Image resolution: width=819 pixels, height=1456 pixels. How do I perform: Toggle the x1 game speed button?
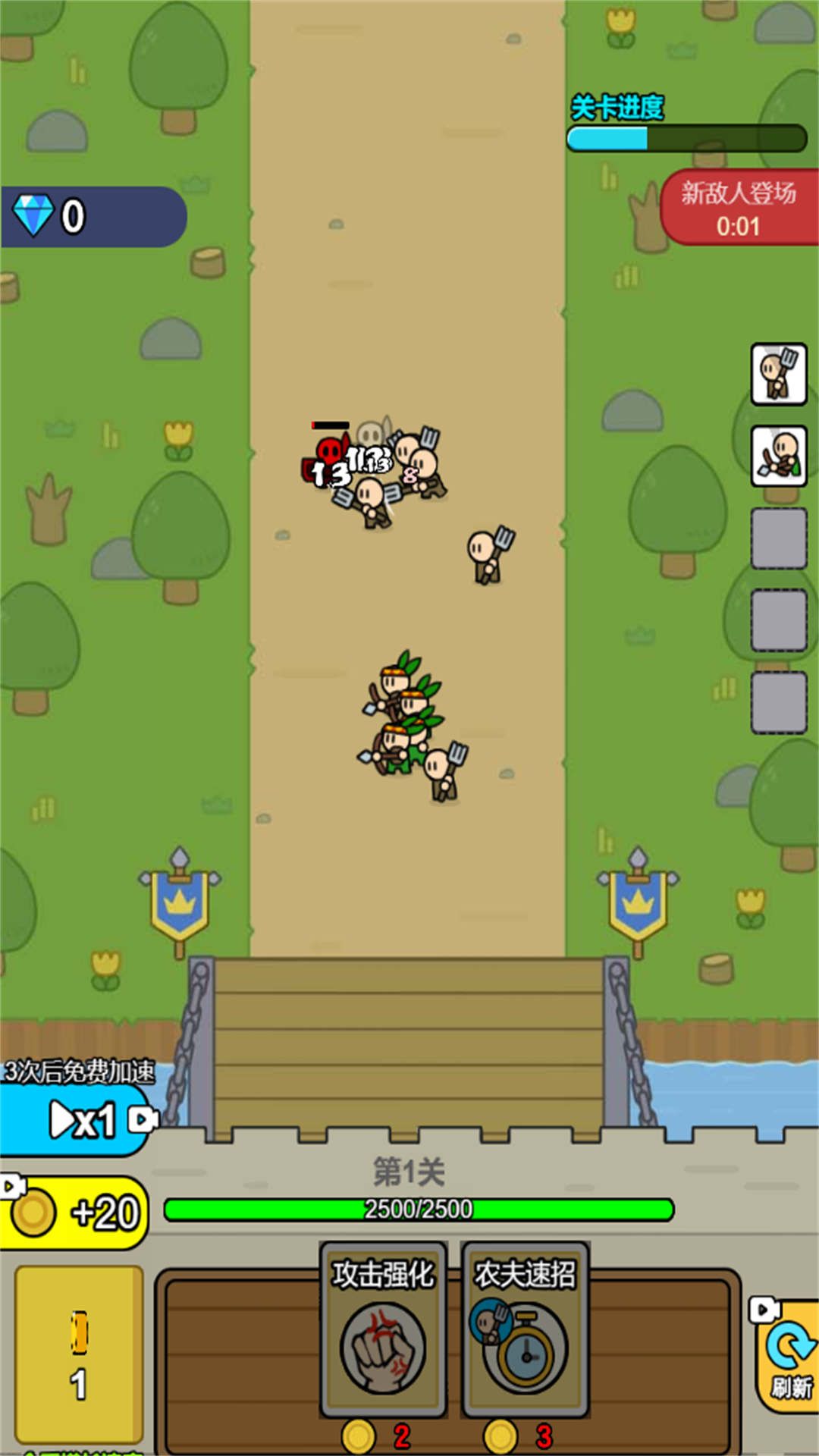point(76,1120)
